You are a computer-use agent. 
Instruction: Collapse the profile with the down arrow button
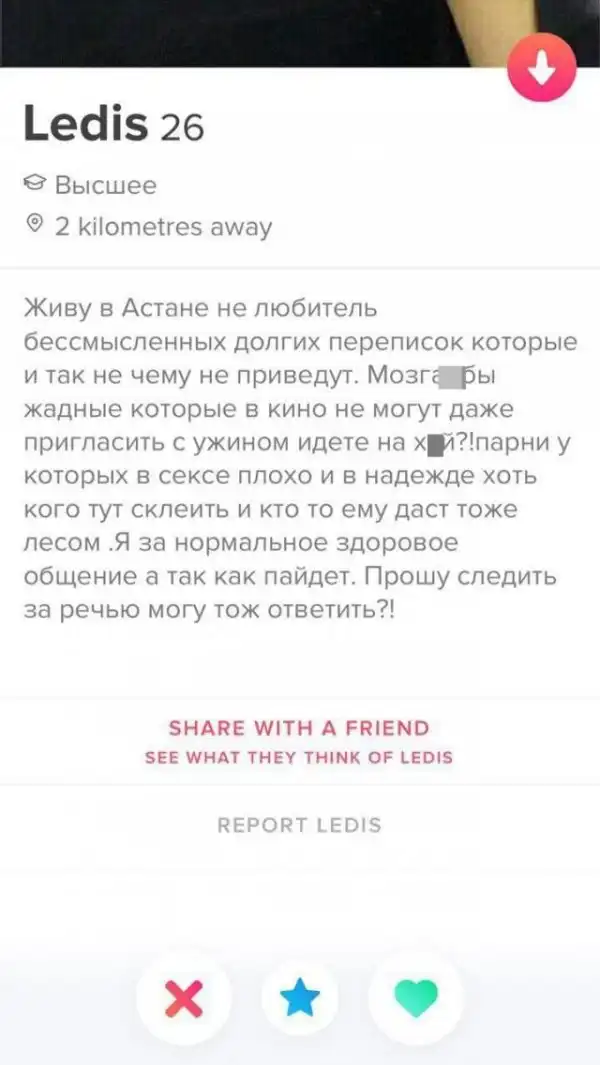tap(541, 67)
